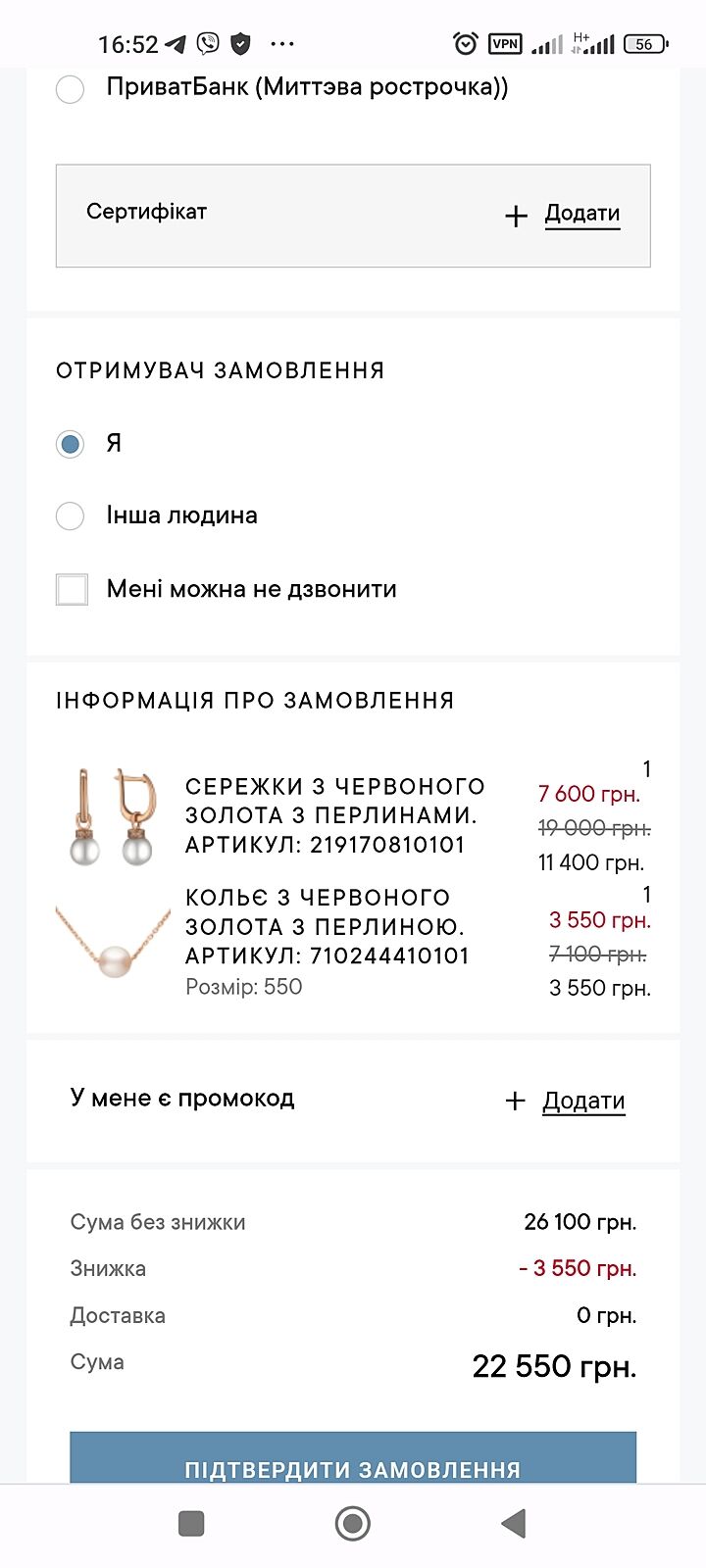Image resolution: width=706 pixels, height=1568 pixels.
Task: Go back using system back button
Action: (513, 1523)
